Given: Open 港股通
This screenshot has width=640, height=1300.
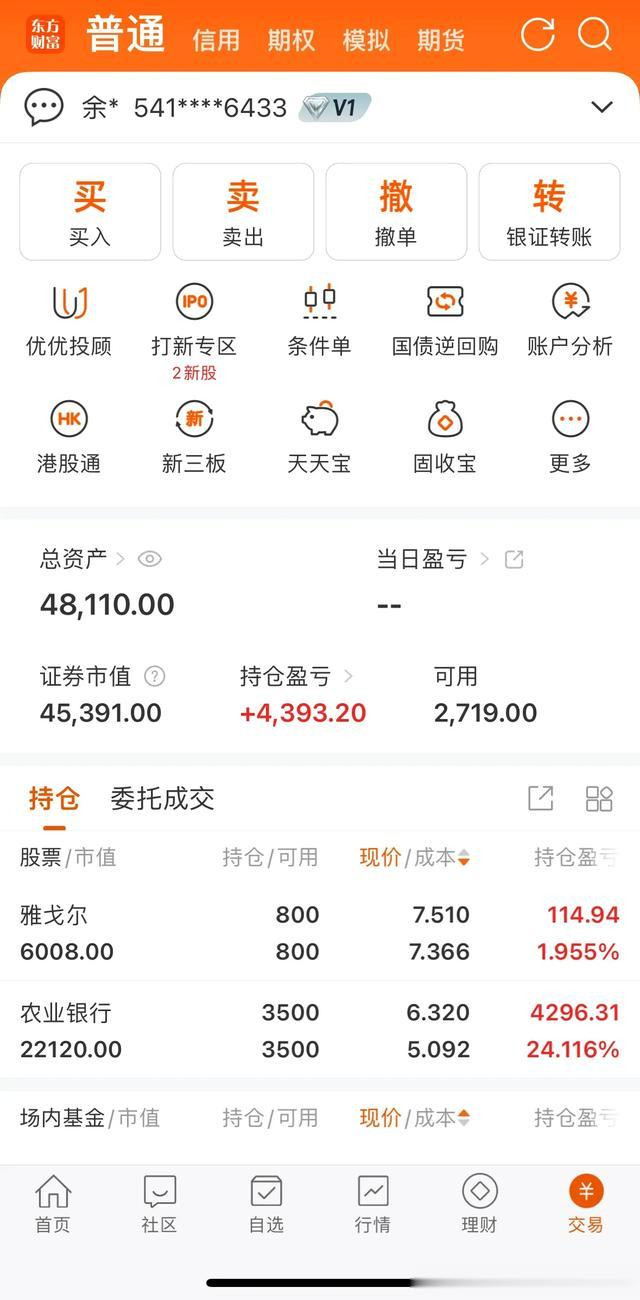Looking at the screenshot, I should point(69,436).
